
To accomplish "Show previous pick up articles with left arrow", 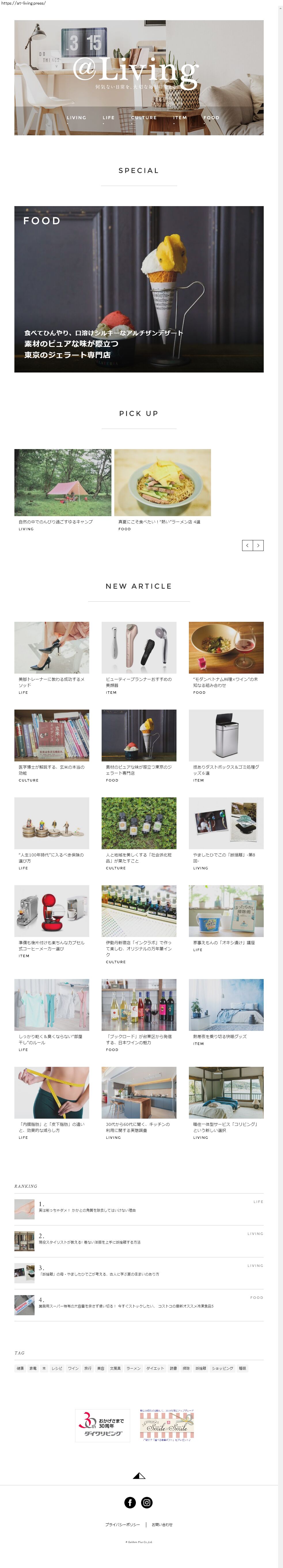I will pos(247,546).
